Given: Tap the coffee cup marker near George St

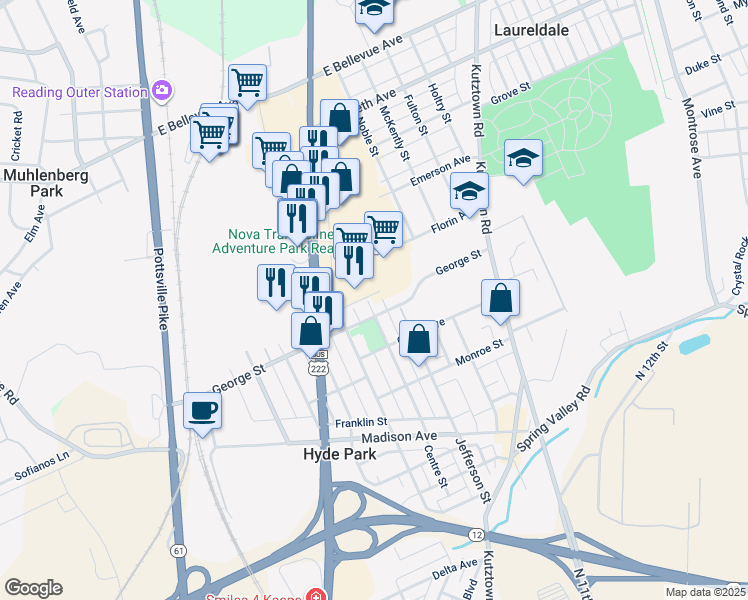Looking at the screenshot, I should coord(202,413).
